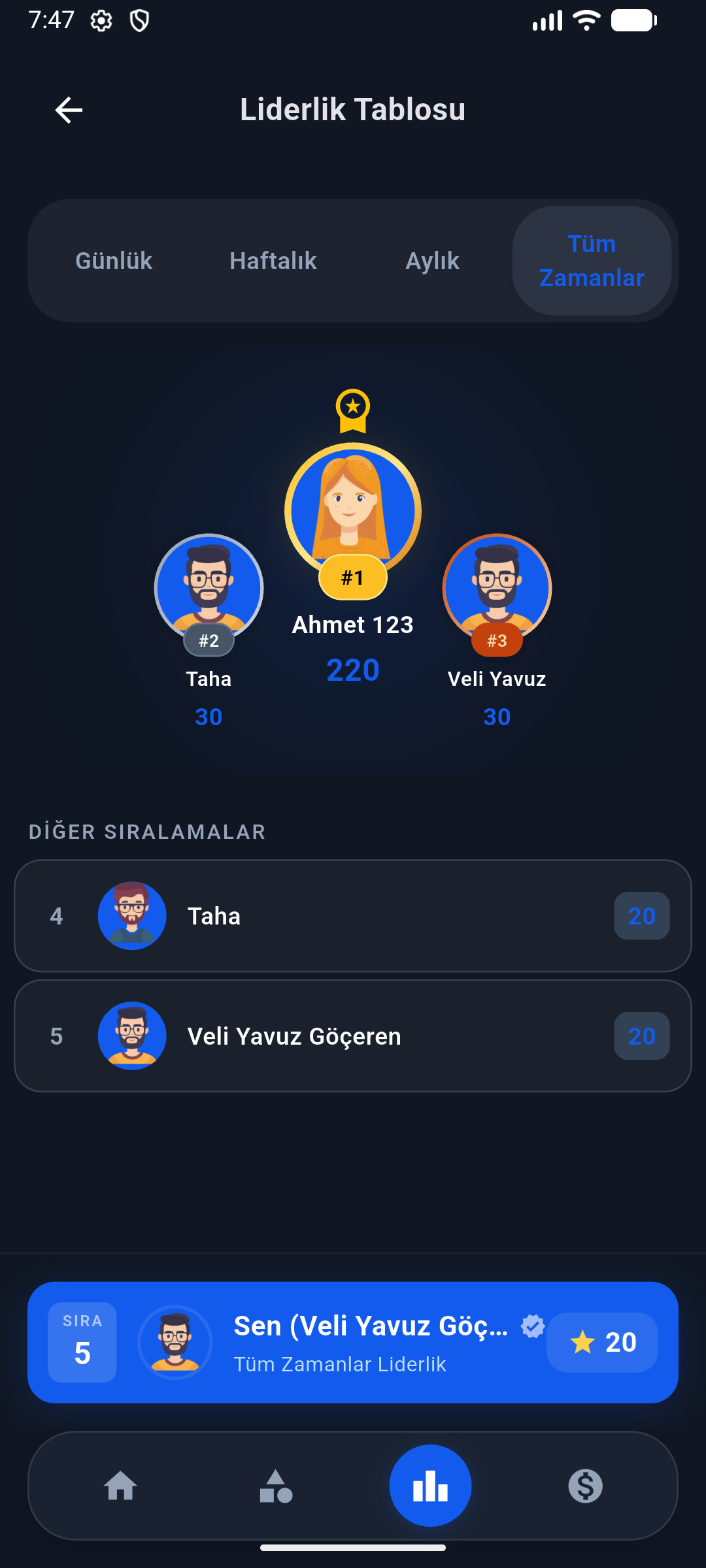Click the 20-point badge on Taha's row
This screenshot has height=1568, width=706.
641,915
